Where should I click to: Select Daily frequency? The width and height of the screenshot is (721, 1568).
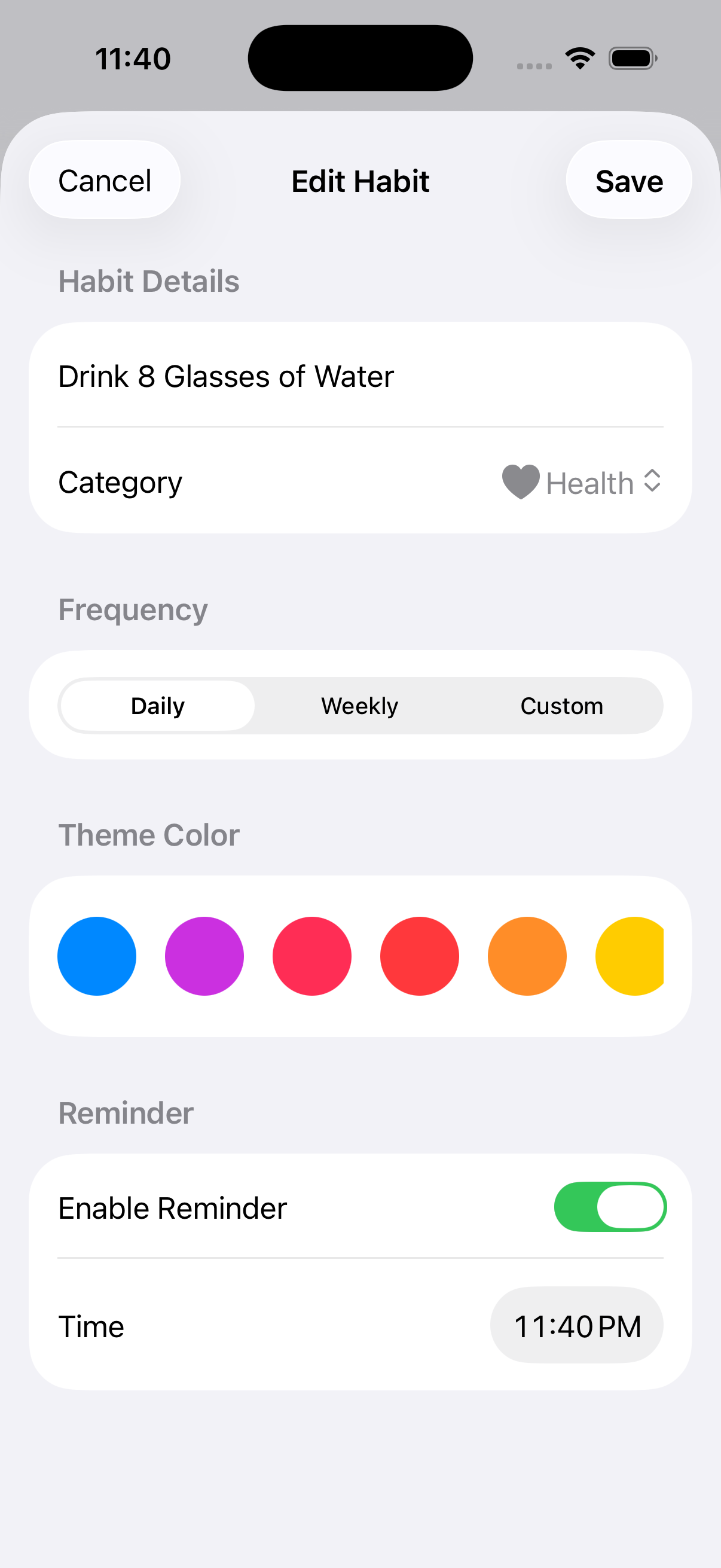click(x=158, y=706)
